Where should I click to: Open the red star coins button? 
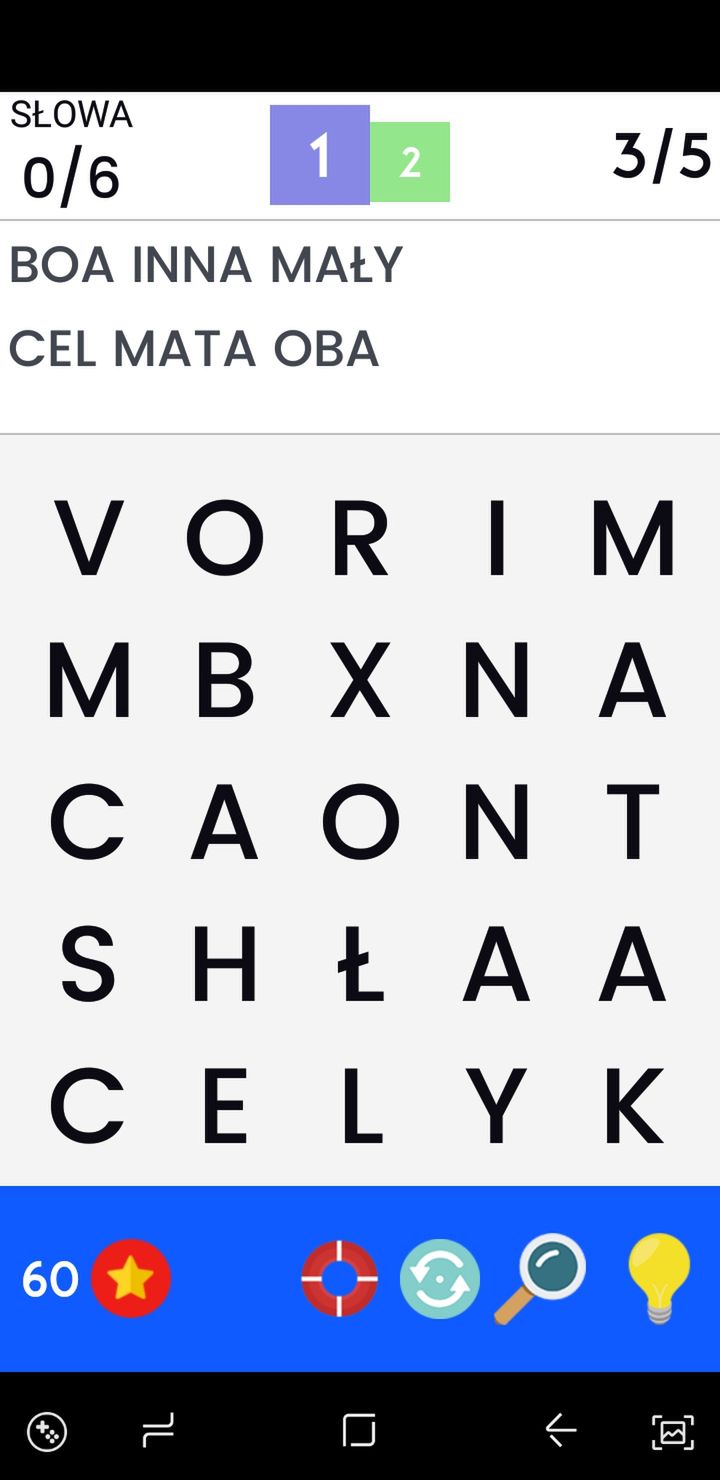click(x=131, y=1278)
